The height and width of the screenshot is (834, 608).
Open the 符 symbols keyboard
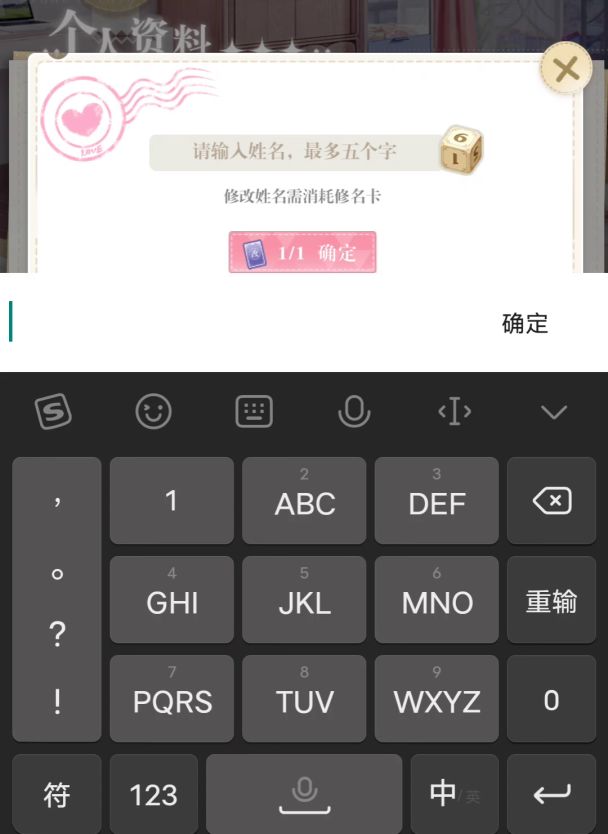click(x=57, y=794)
